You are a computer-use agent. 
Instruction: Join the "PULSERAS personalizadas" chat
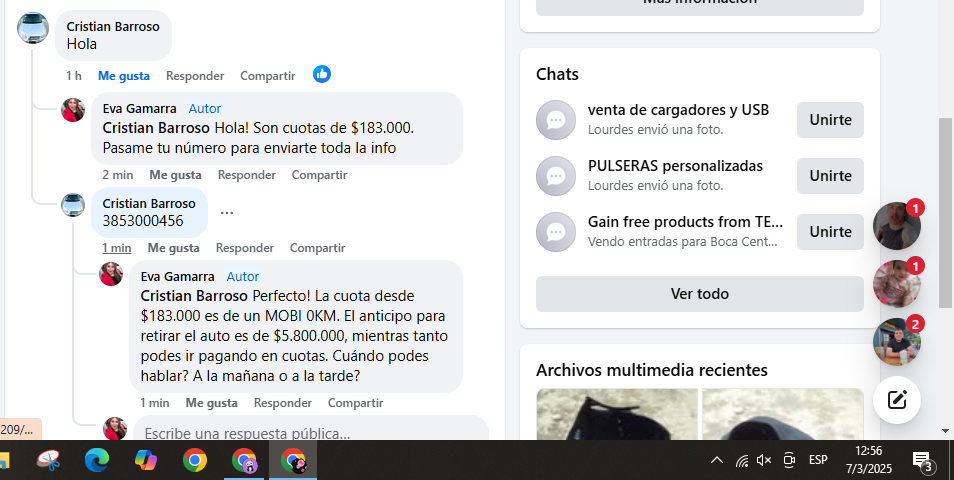click(830, 176)
